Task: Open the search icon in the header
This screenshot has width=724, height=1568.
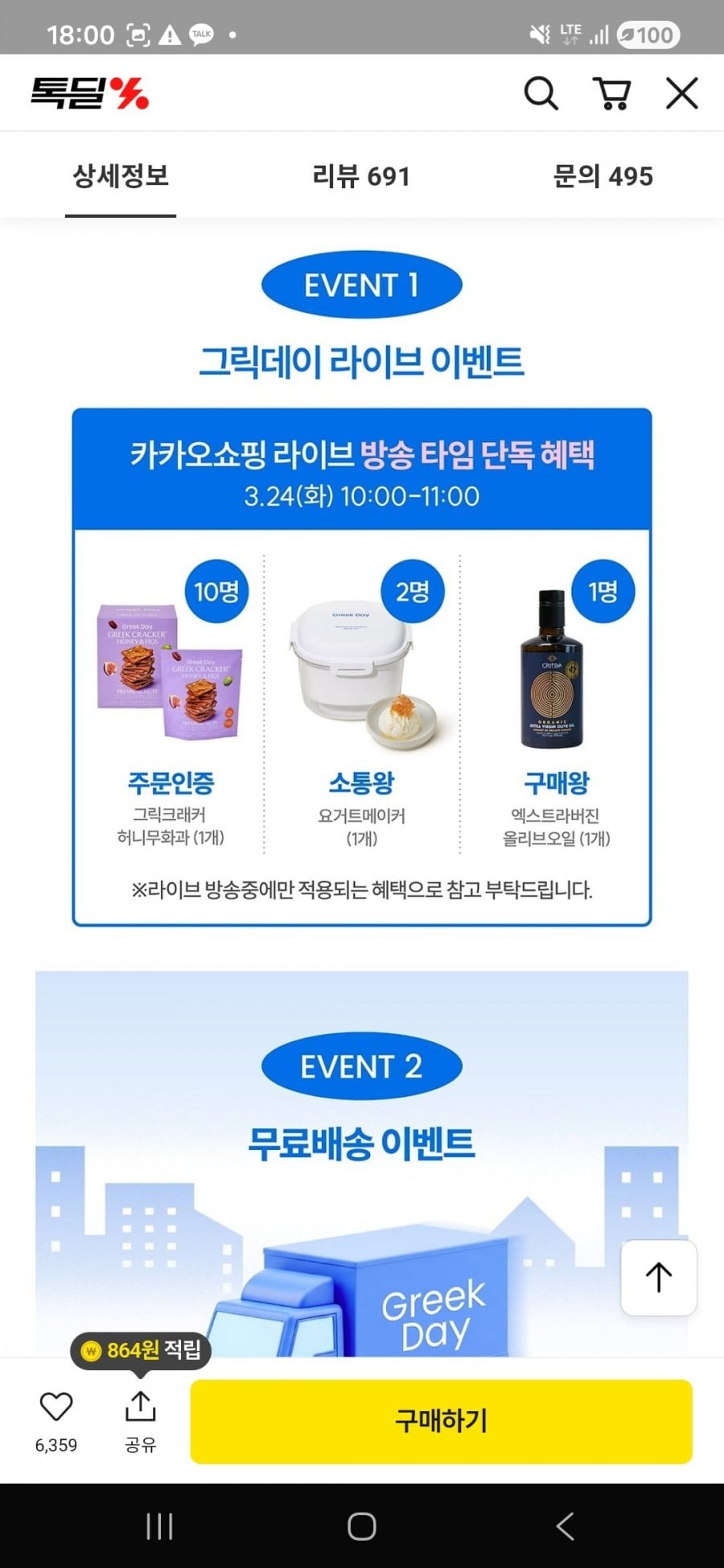Action: [x=541, y=94]
